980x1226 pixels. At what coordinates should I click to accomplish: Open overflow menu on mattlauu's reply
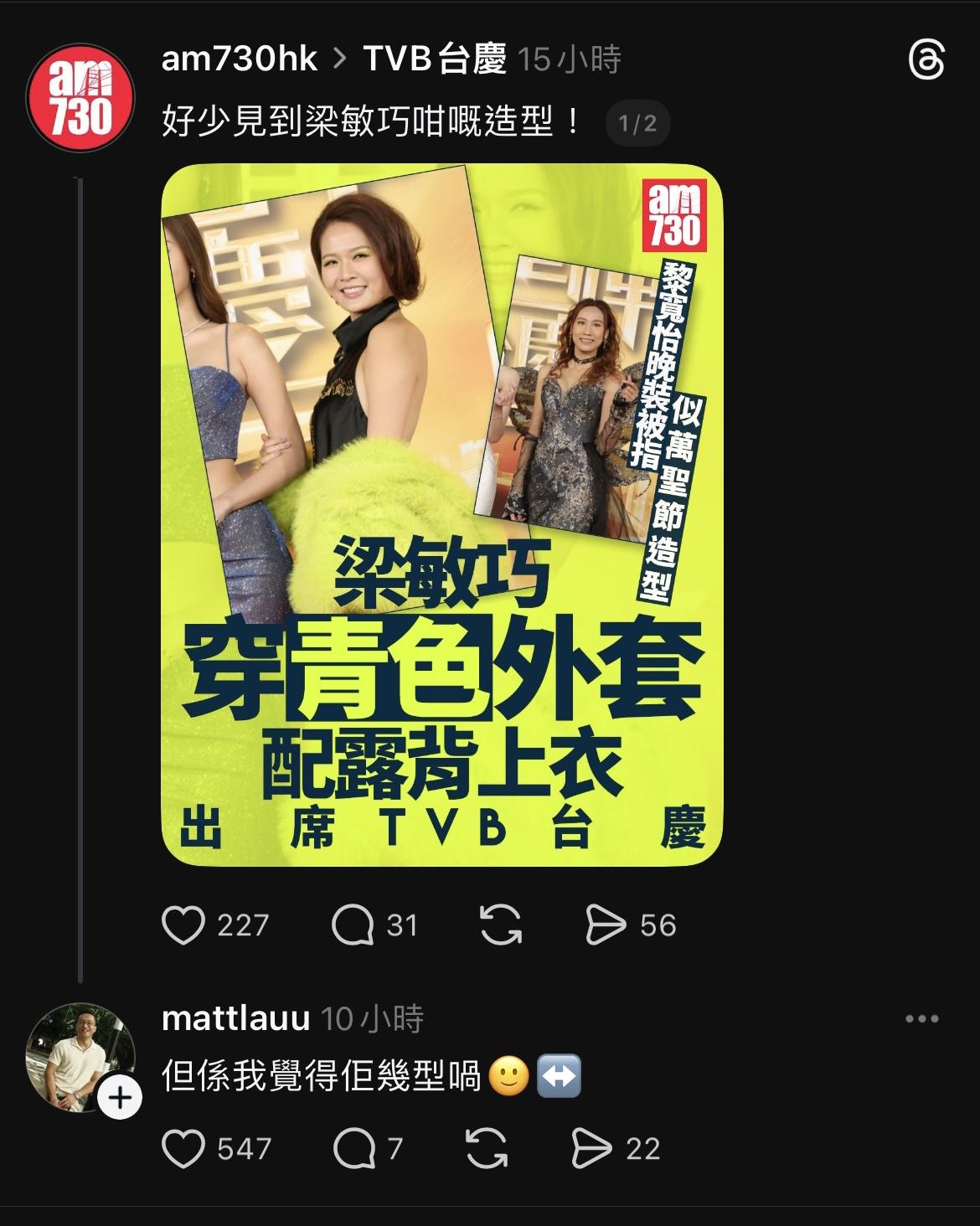click(921, 1019)
